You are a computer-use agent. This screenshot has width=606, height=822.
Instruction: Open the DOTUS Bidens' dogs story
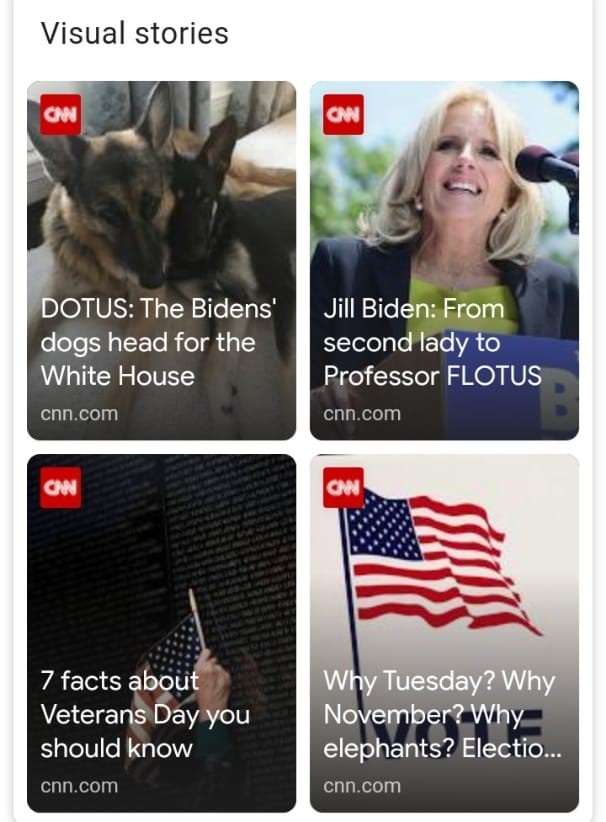[x=161, y=260]
